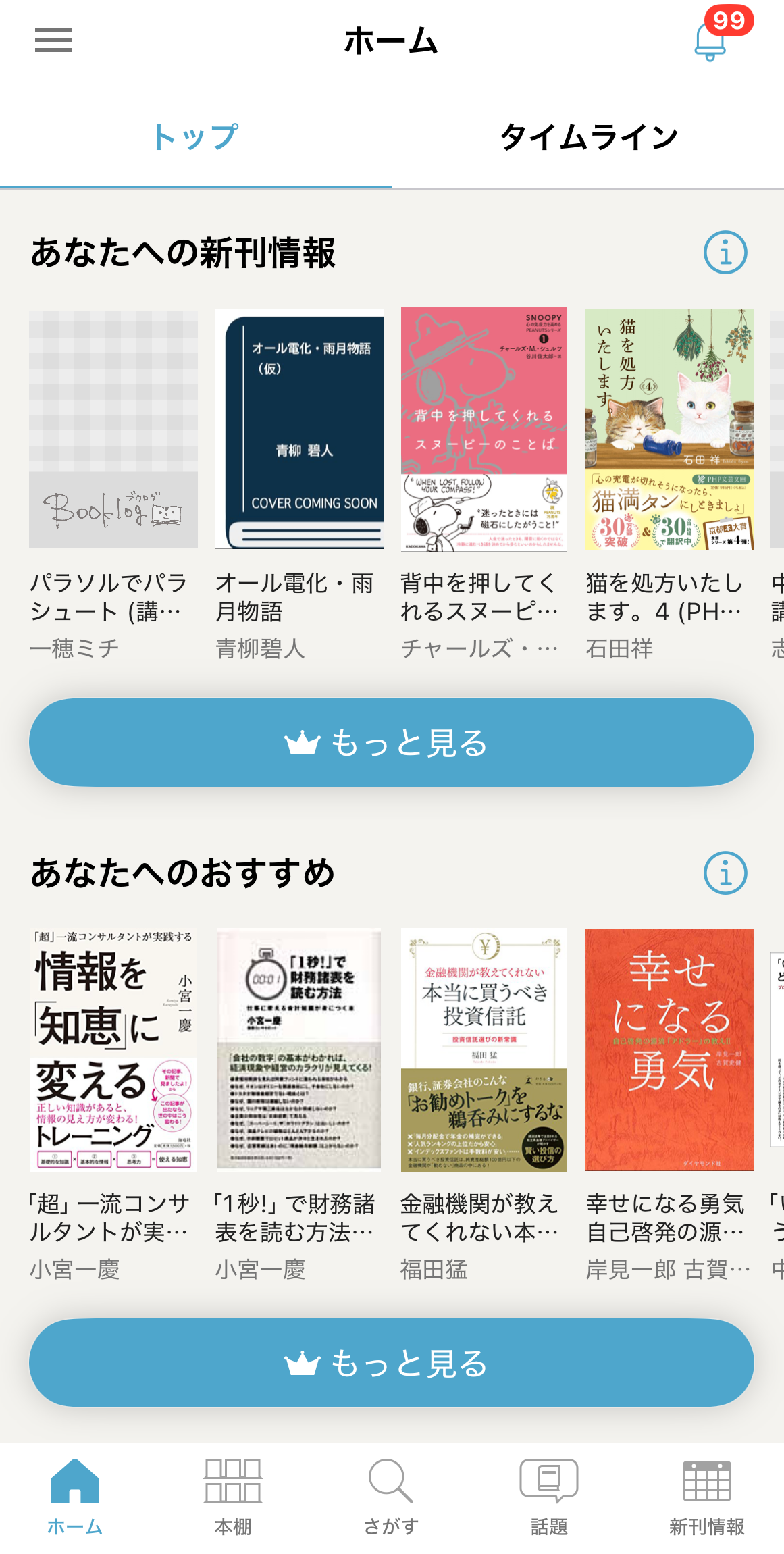784x1554 pixels.
Task: Tap info icon beside あなたへの新刊情報
Action: 725,253
